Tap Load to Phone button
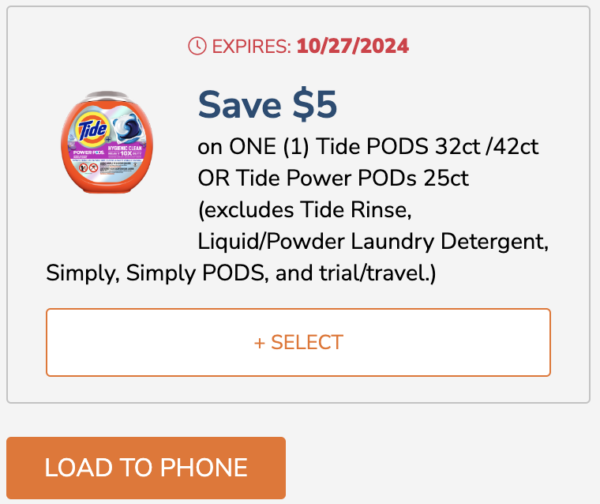Screen dimensions: 600x504 (146, 468)
